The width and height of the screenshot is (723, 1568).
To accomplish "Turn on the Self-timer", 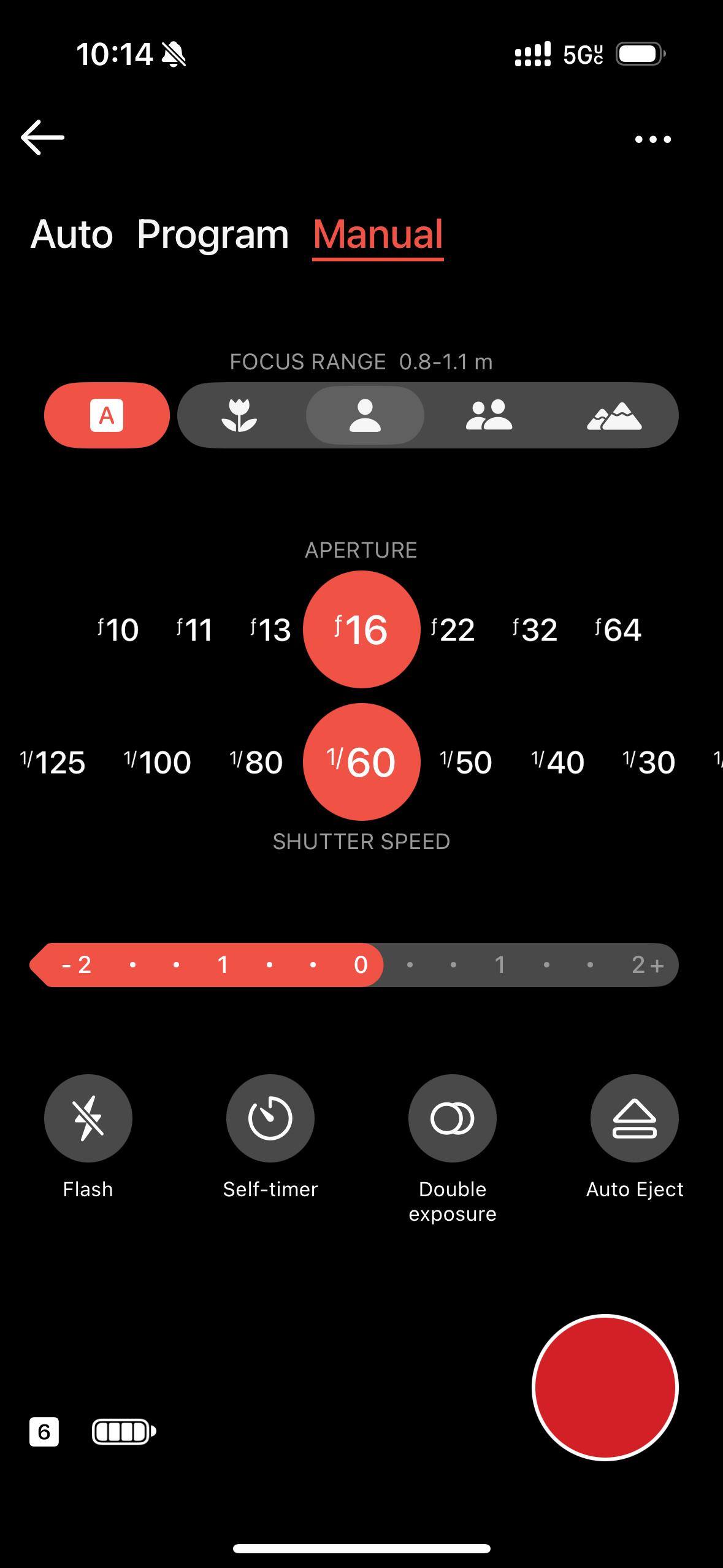I will 270,1118.
